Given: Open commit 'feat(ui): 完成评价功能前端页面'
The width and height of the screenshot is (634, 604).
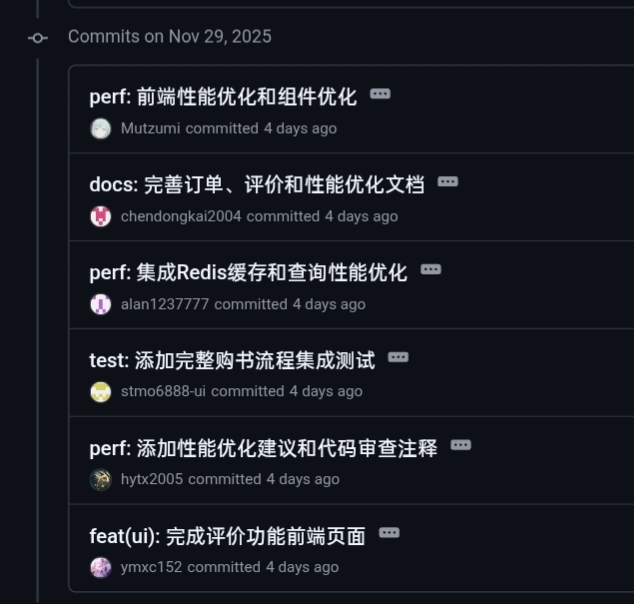Looking at the screenshot, I should tap(227, 536).
